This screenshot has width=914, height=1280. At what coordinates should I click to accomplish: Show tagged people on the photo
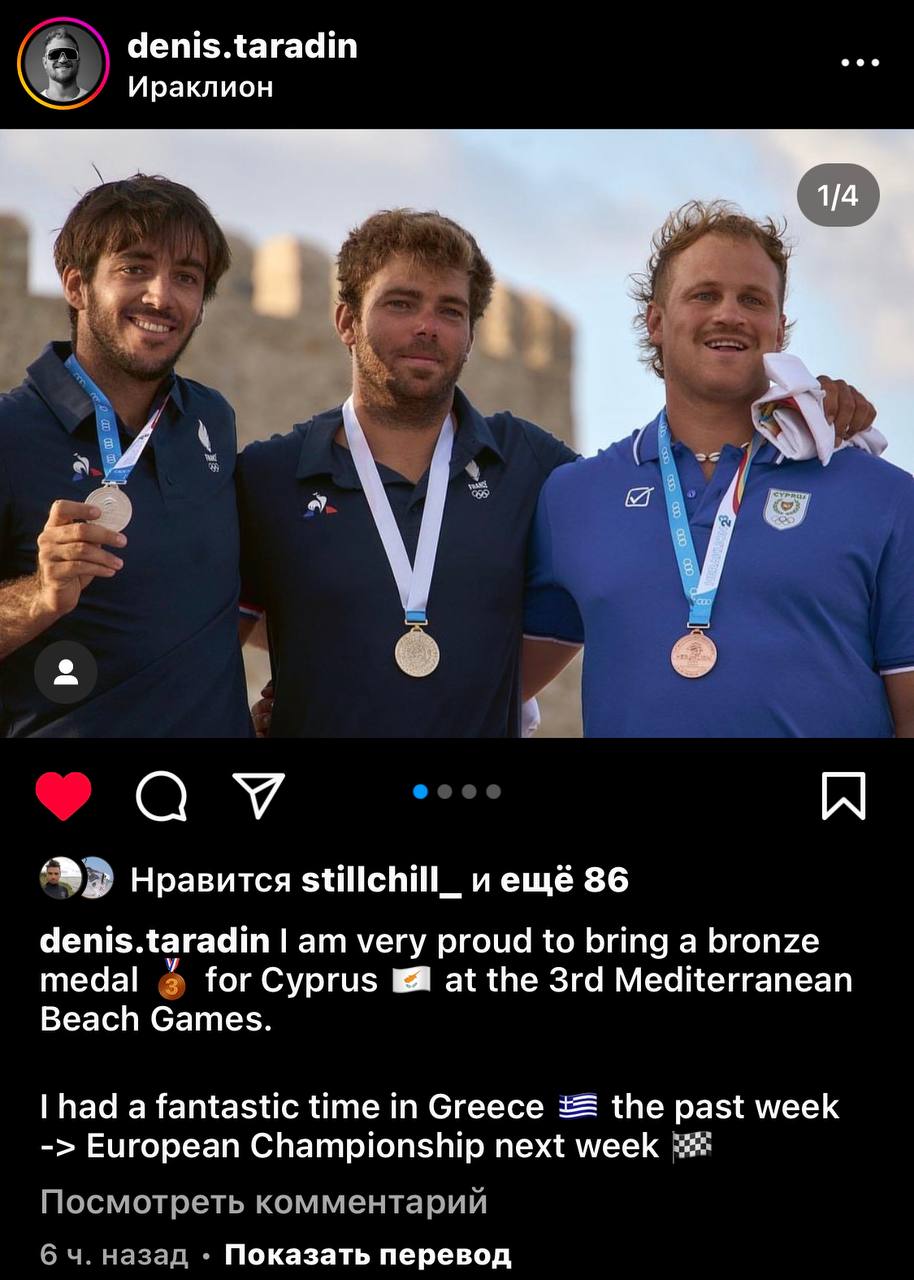pyautogui.click(x=66, y=673)
